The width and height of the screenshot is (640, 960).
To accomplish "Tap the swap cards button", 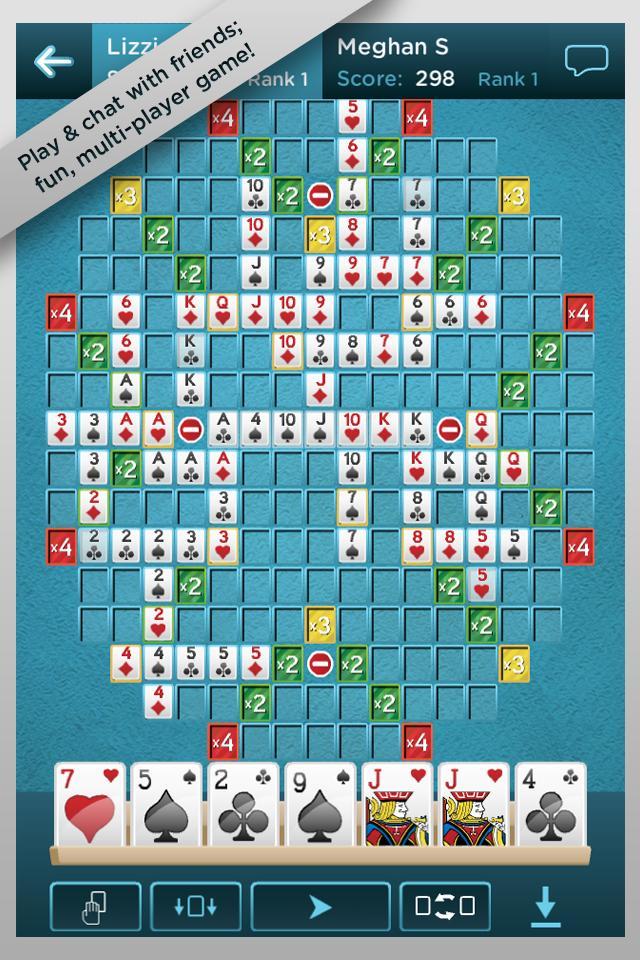I will (445, 907).
